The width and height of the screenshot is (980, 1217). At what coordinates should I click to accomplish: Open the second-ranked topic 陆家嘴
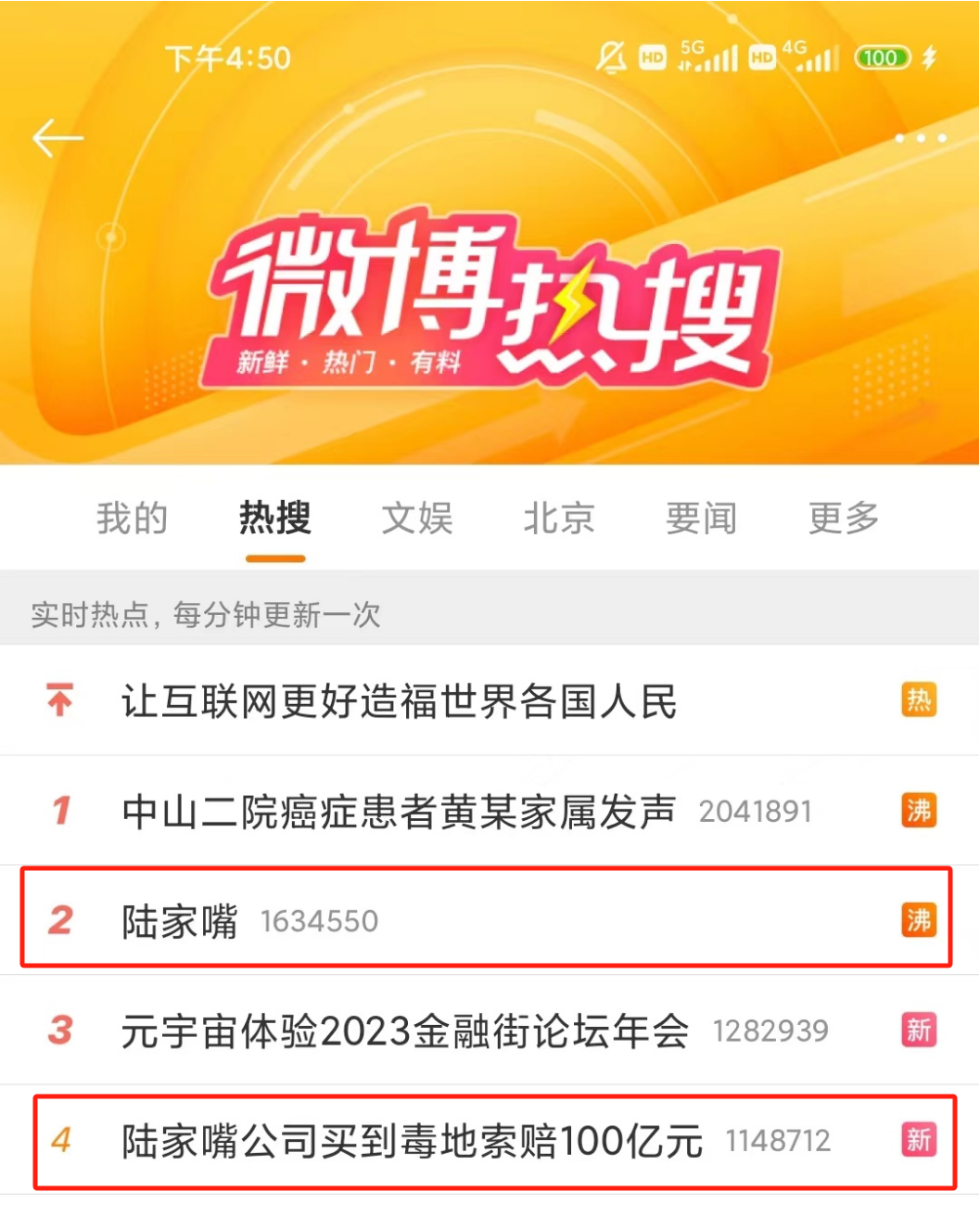pos(181,921)
